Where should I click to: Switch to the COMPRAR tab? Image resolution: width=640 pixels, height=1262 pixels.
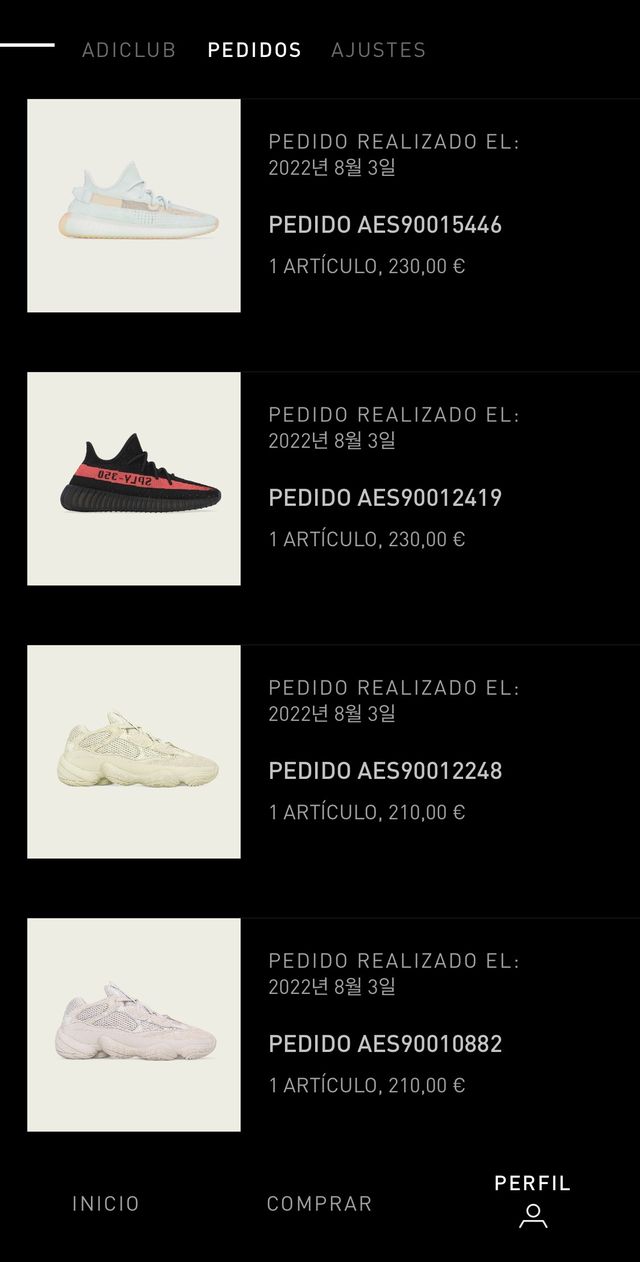pos(319,1204)
